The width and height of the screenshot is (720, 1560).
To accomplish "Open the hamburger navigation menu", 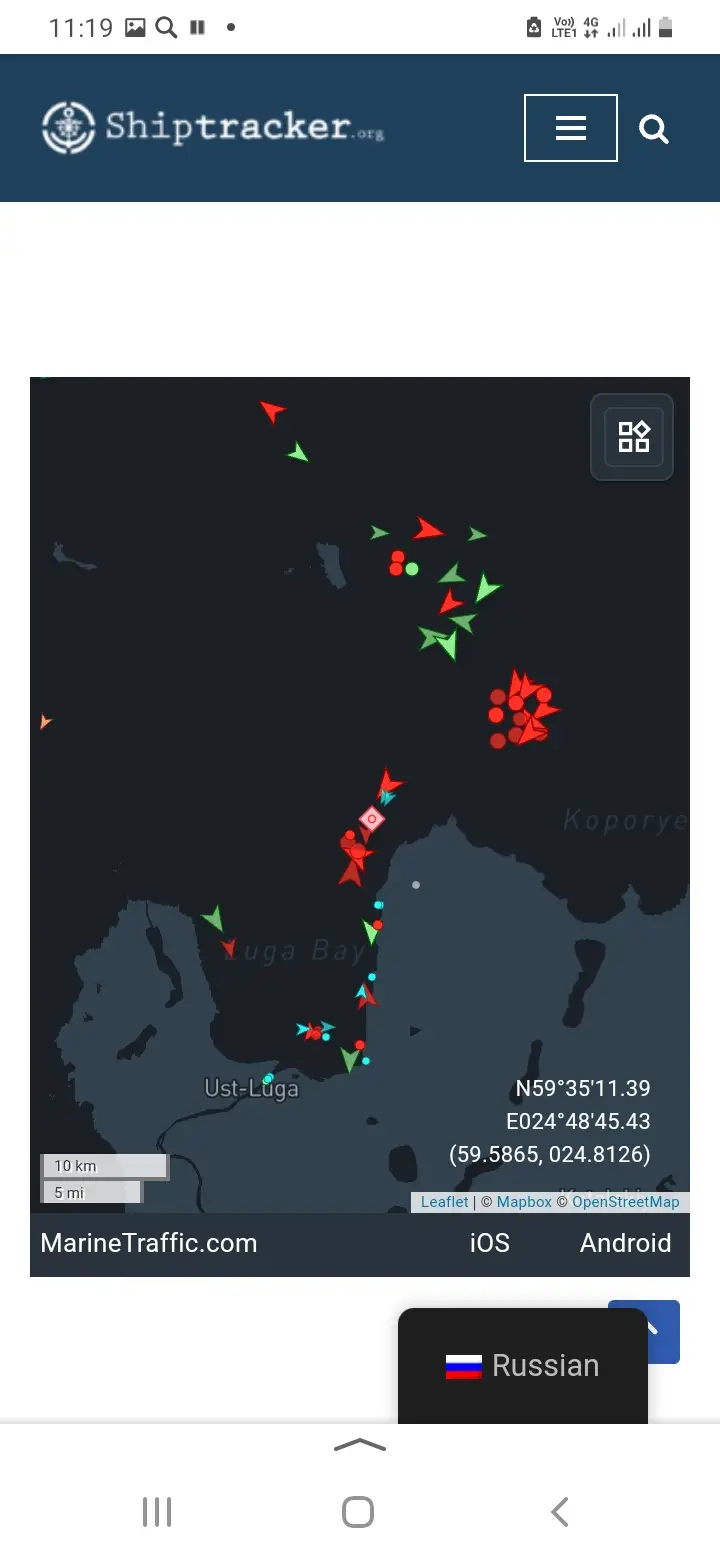I will (570, 128).
